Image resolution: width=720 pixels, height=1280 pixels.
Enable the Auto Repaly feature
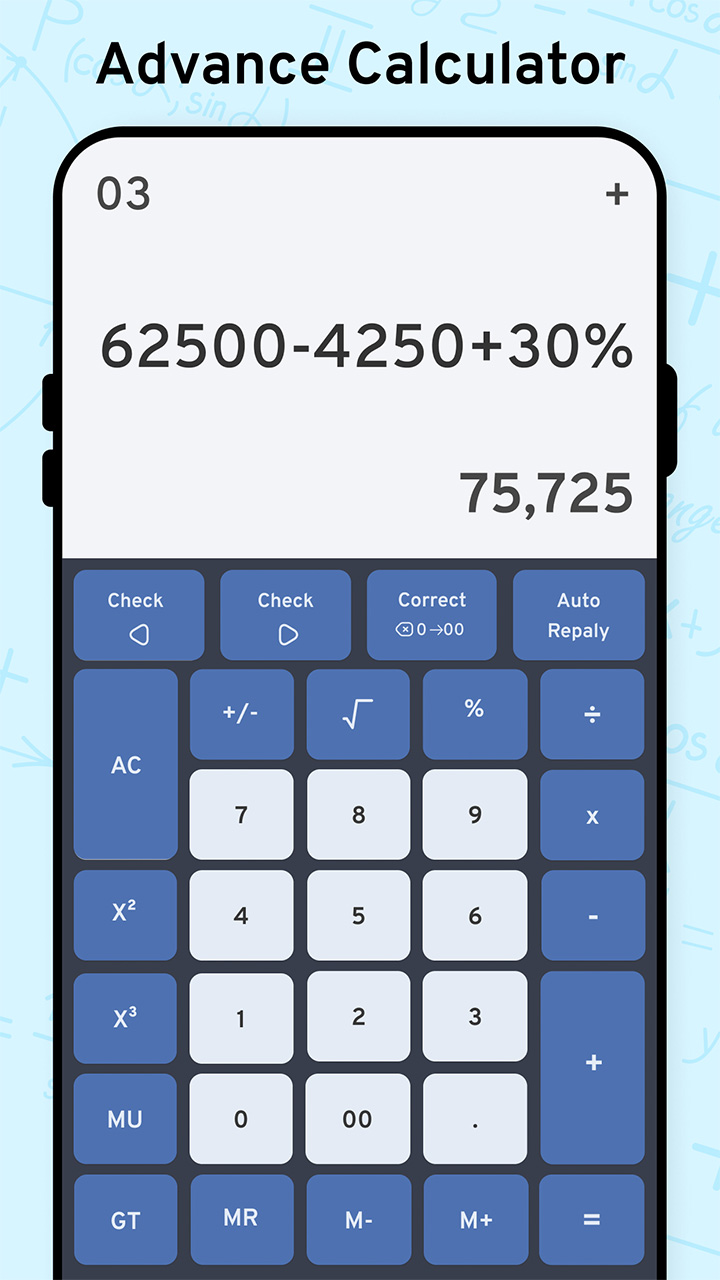click(x=579, y=615)
